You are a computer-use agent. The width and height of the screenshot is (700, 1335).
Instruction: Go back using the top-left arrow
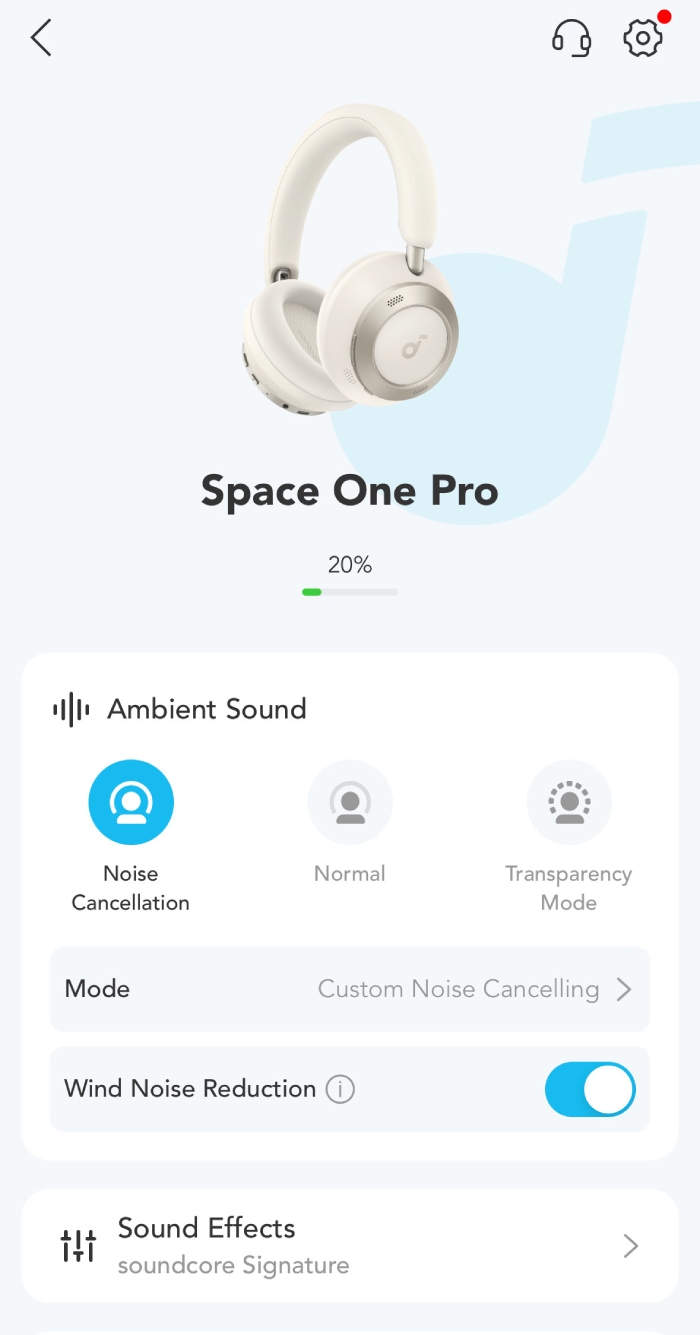(41, 39)
